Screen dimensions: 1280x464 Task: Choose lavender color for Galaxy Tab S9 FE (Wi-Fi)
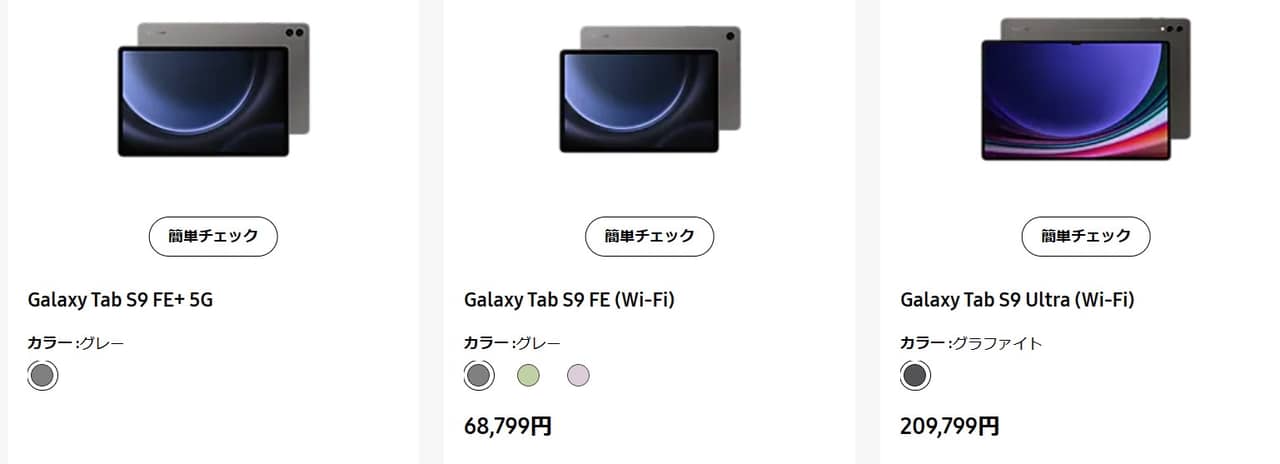[x=578, y=375]
